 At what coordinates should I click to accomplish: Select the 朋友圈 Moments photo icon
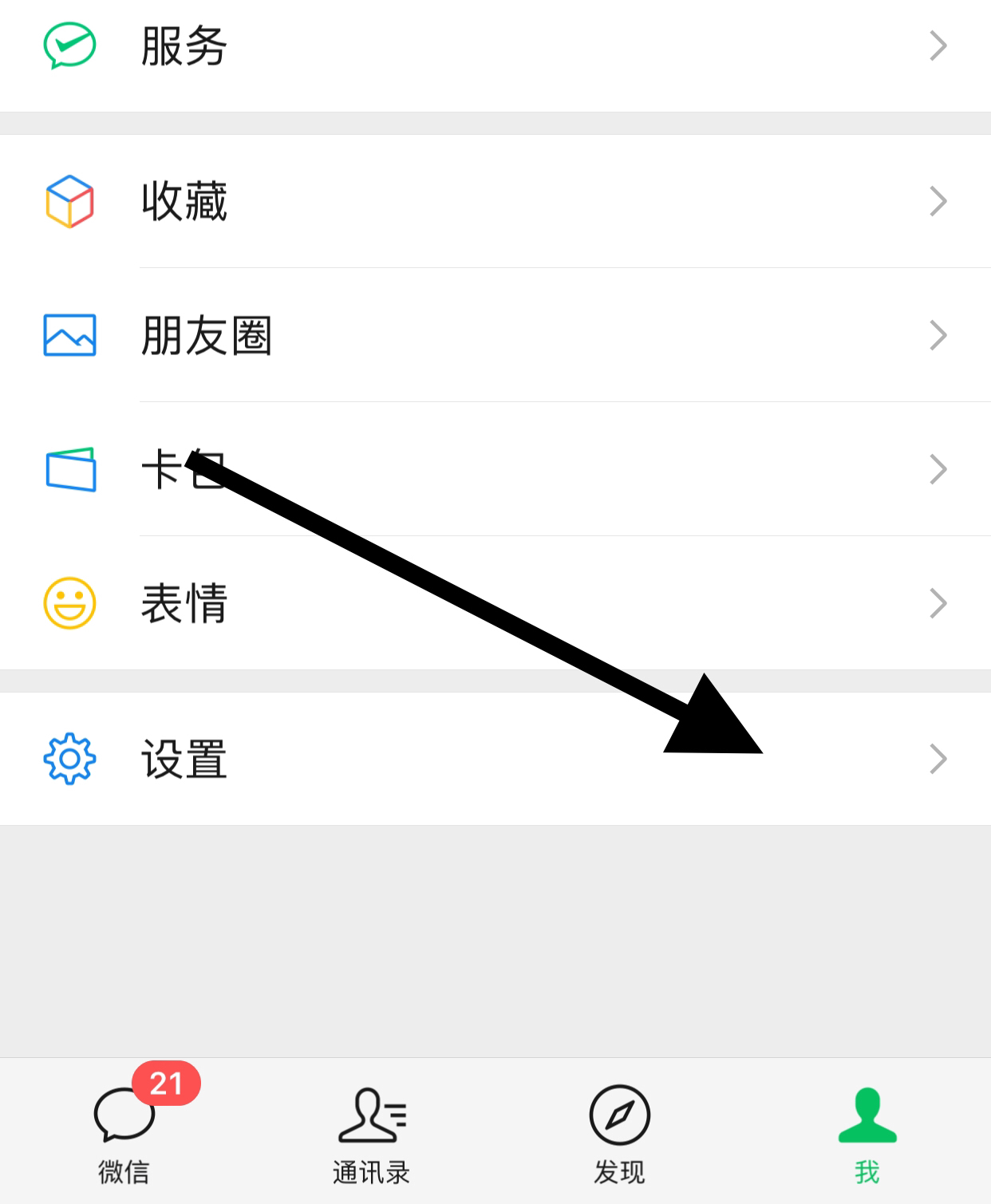69,336
